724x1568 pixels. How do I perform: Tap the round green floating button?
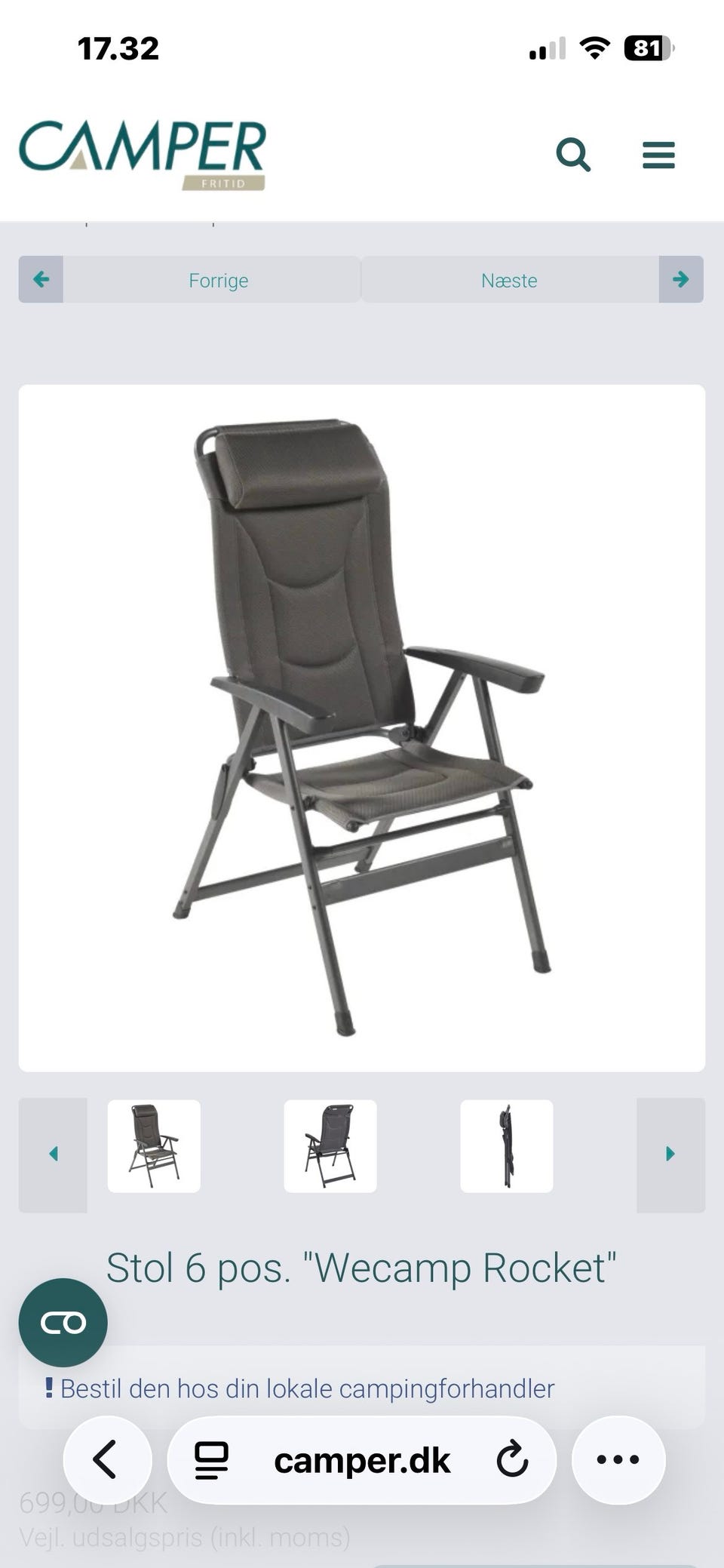(x=63, y=1322)
